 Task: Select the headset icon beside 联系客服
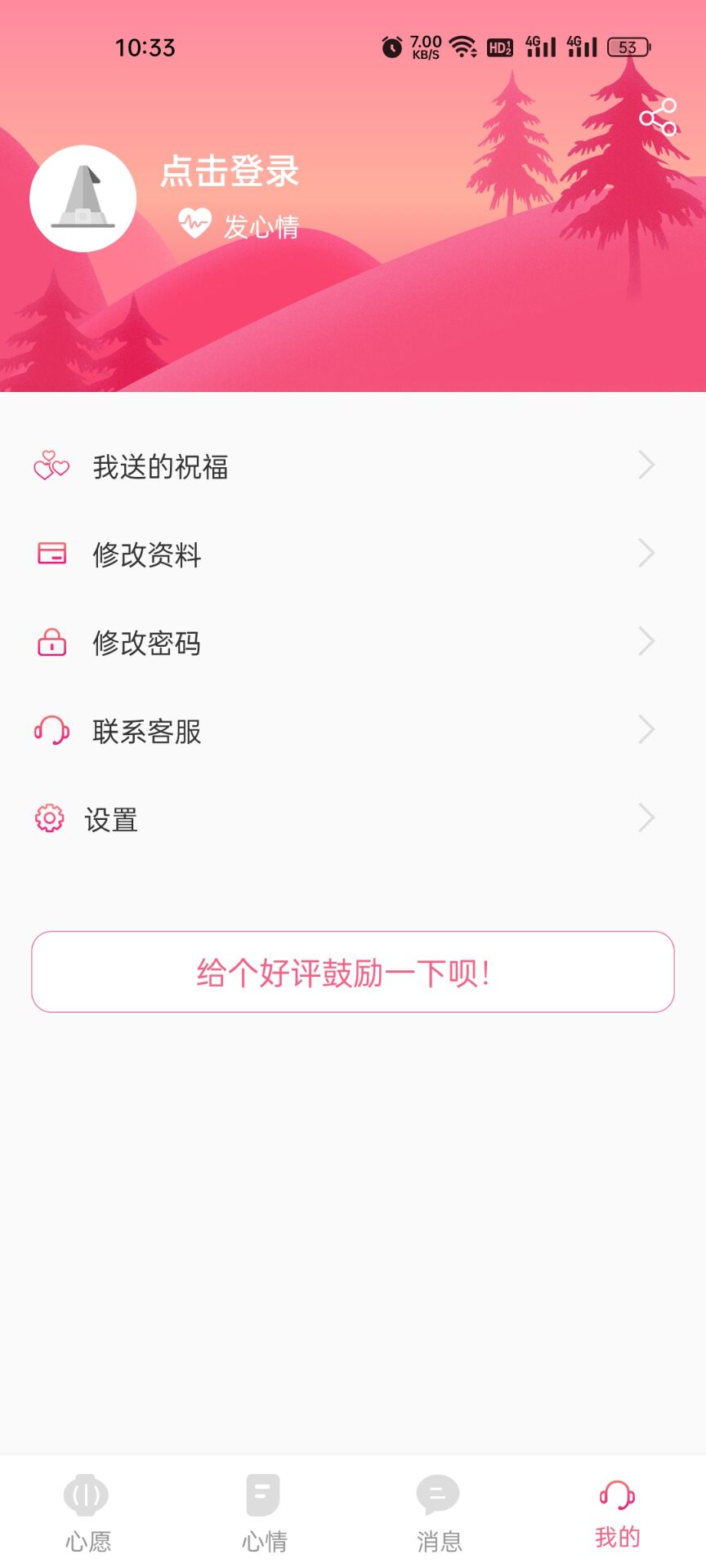51,731
